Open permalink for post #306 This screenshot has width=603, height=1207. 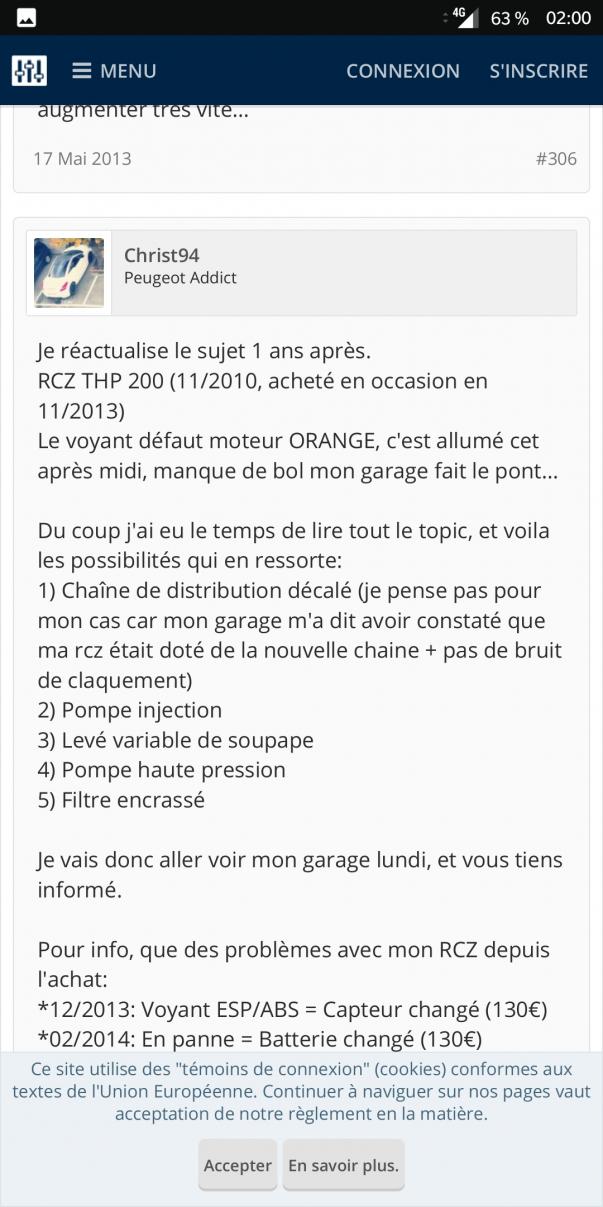pyautogui.click(x=556, y=159)
